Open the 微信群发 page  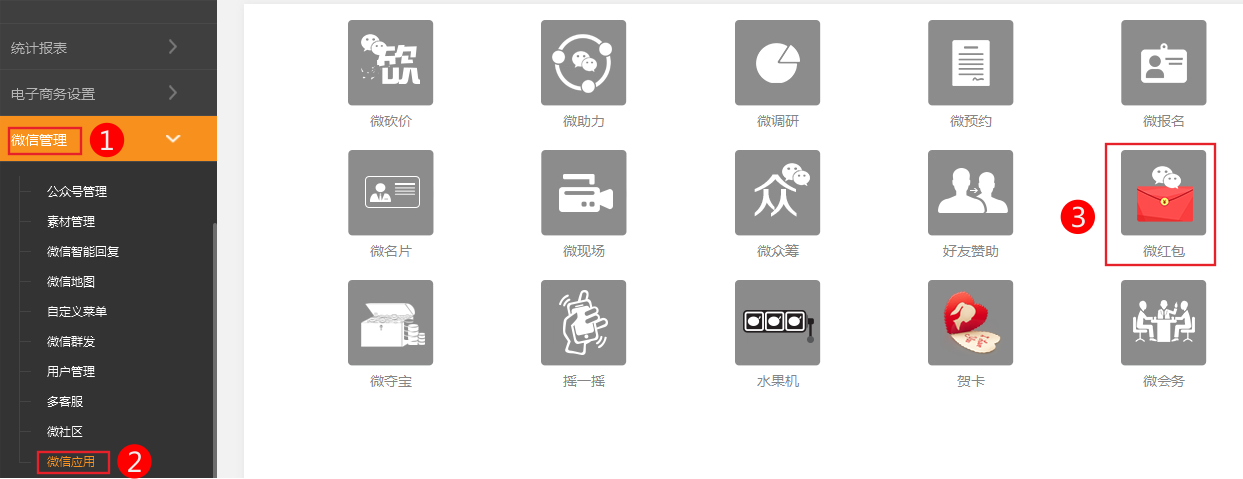point(71,342)
